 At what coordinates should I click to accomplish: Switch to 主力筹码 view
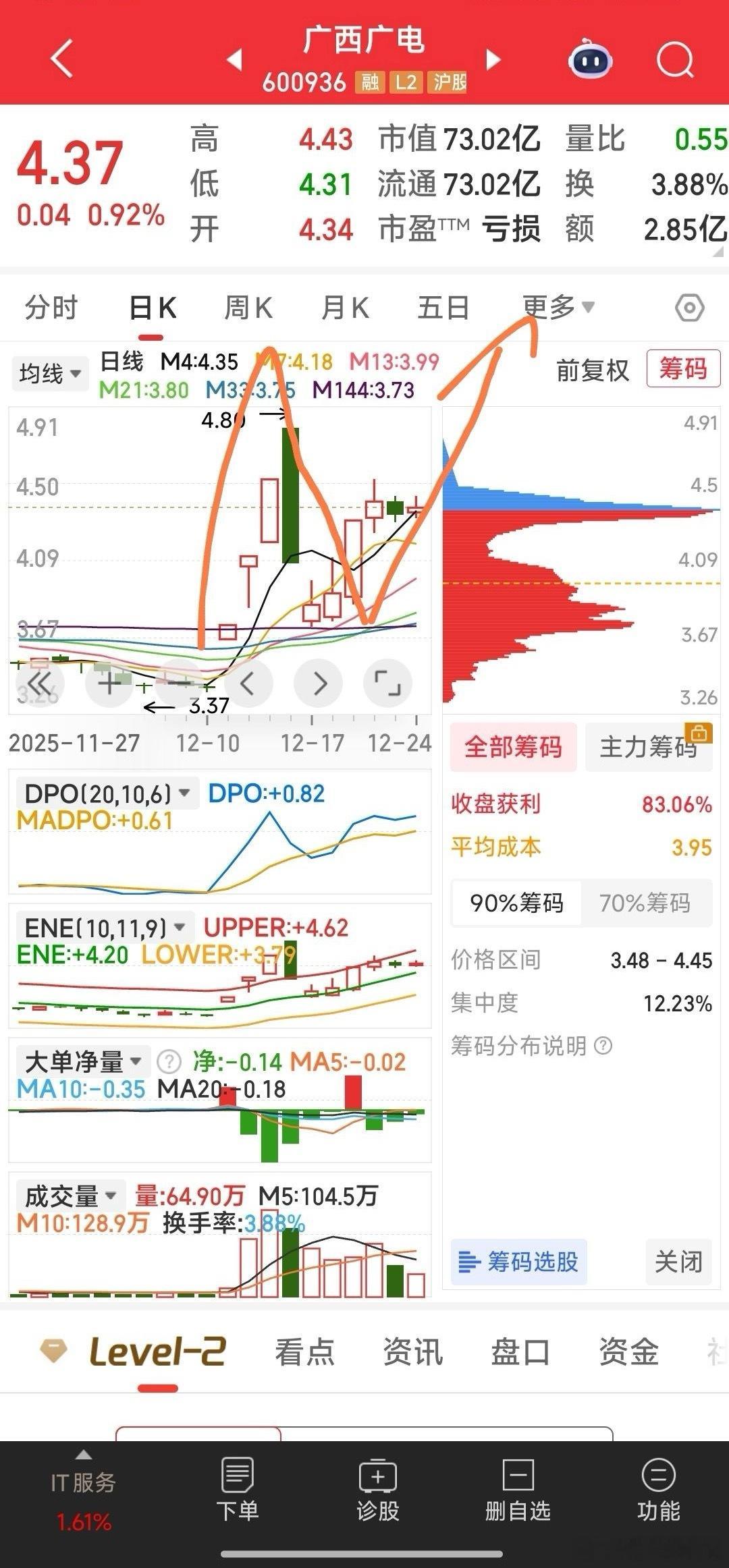[648, 747]
